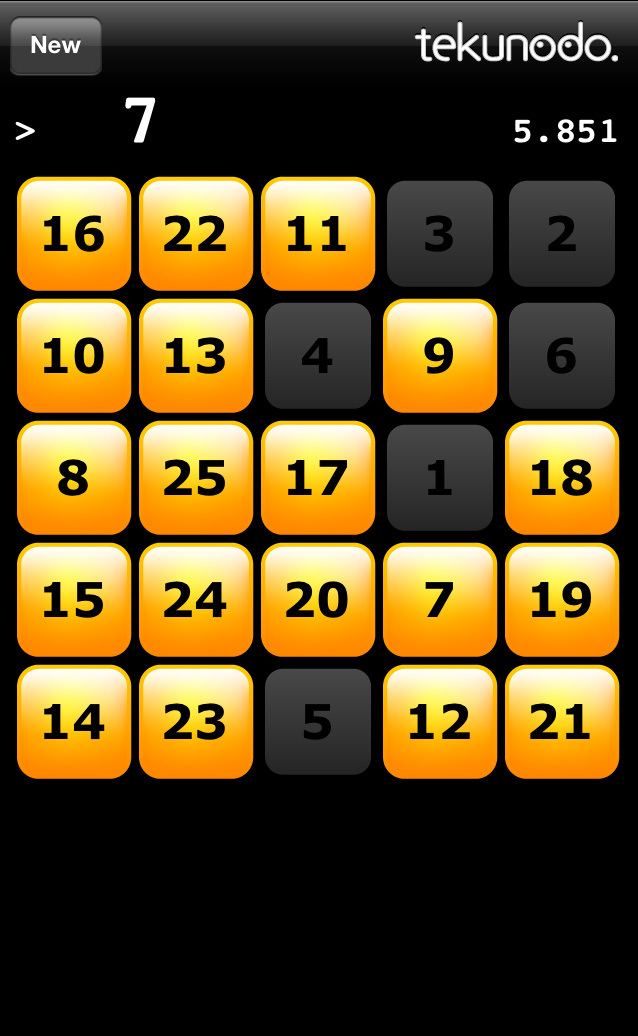Viewport: 638px width, 1036px height.
Task: Tap tile number 8
Action: pyautogui.click(x=74, y=478)
